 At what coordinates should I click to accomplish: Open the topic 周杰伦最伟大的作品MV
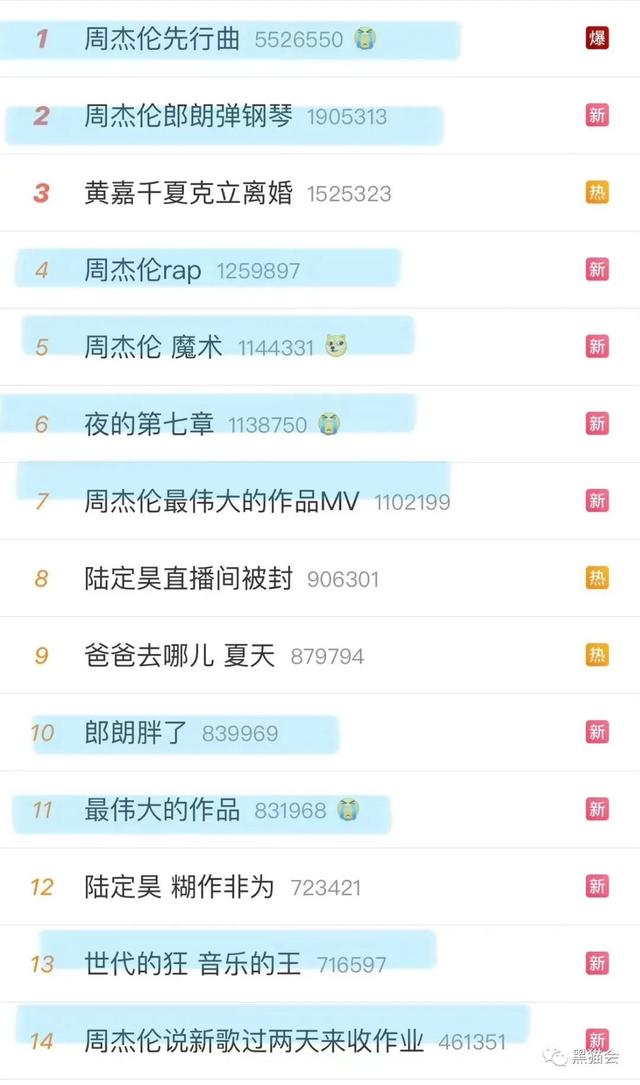221,501
